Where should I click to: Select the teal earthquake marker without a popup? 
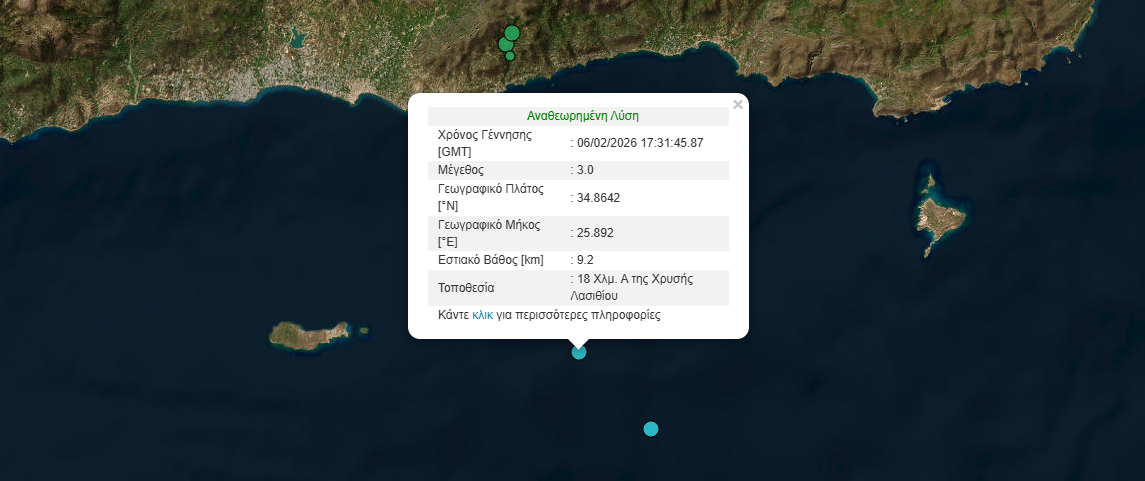coord(651,429)
